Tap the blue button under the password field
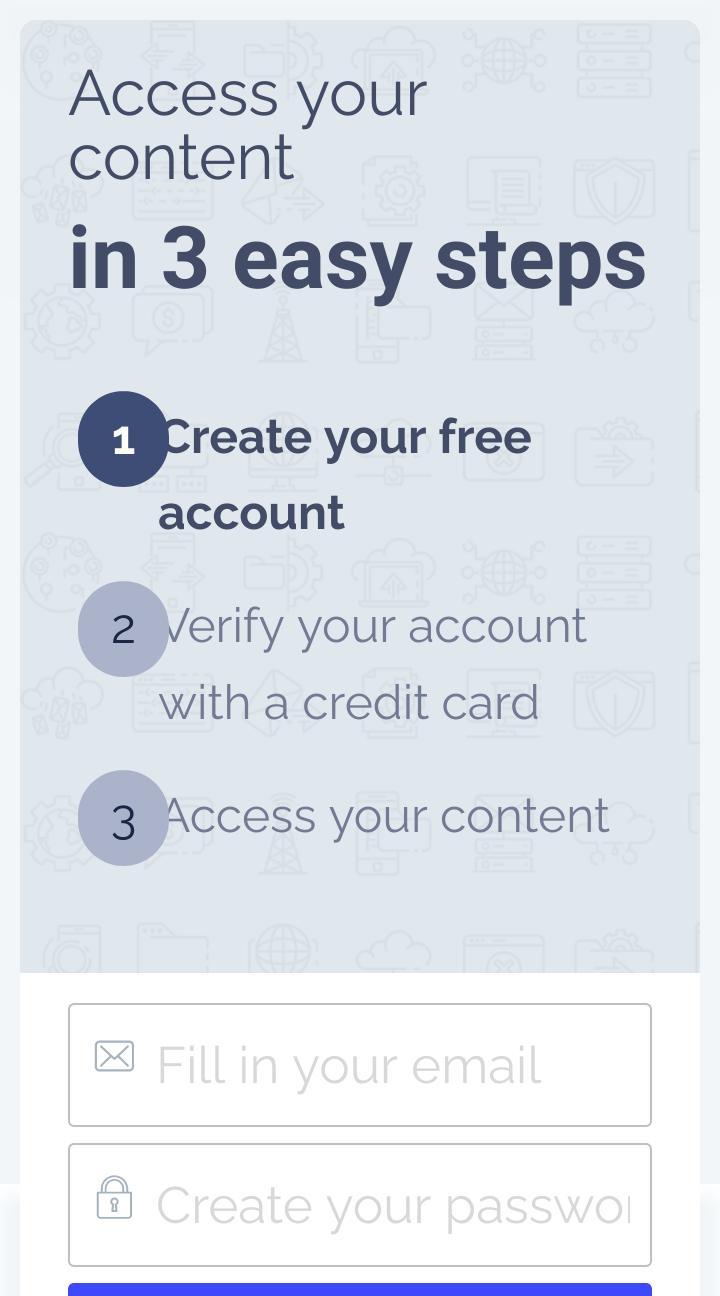The height and width of the screenshot is (1296, 720). pos(360,1290)
